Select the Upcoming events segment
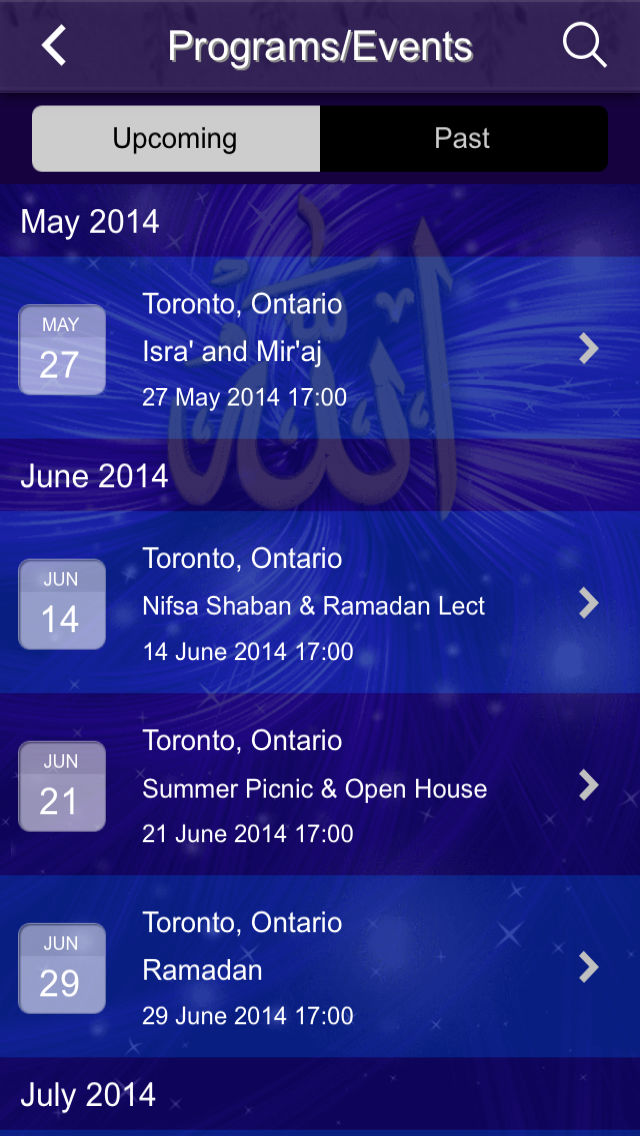The height and width of the screenshot is (1136, 640). click(176, 139)
